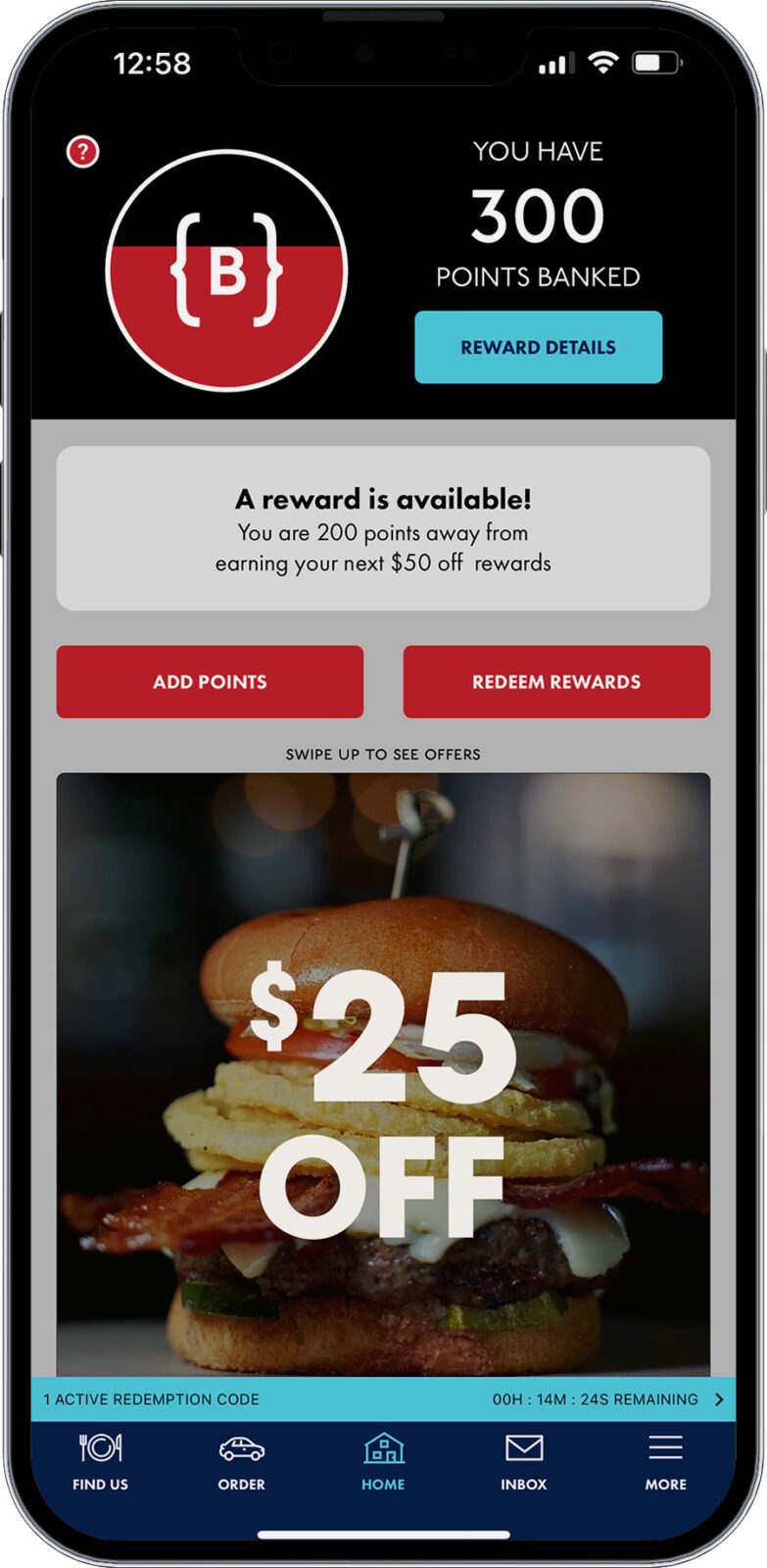The height and width of the screenshot is (1568, 767).
Task: View Reward Details
Action: pos(538,347)
